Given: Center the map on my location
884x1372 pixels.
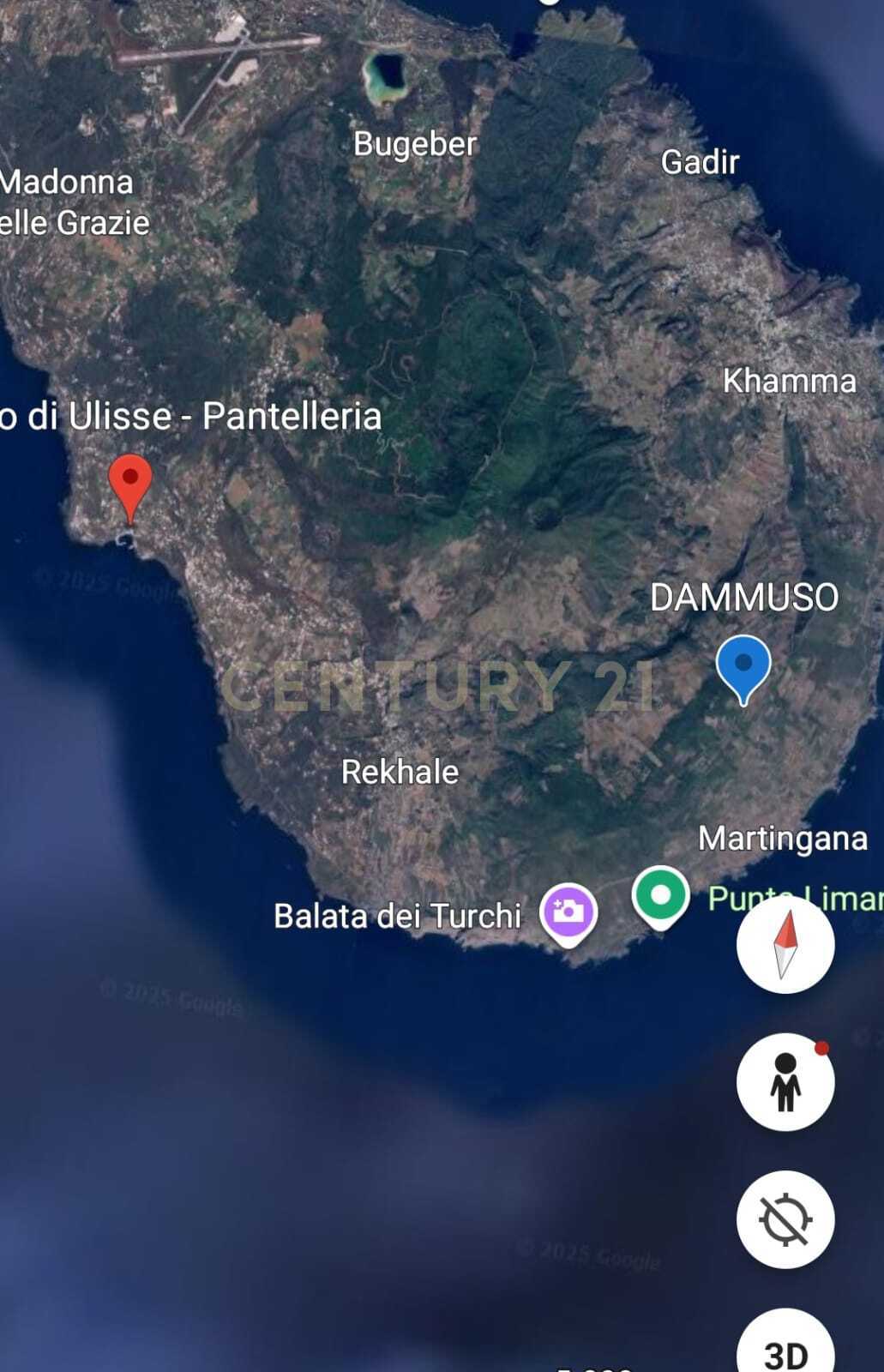Looking at the screenshot, I should 785,1219.
